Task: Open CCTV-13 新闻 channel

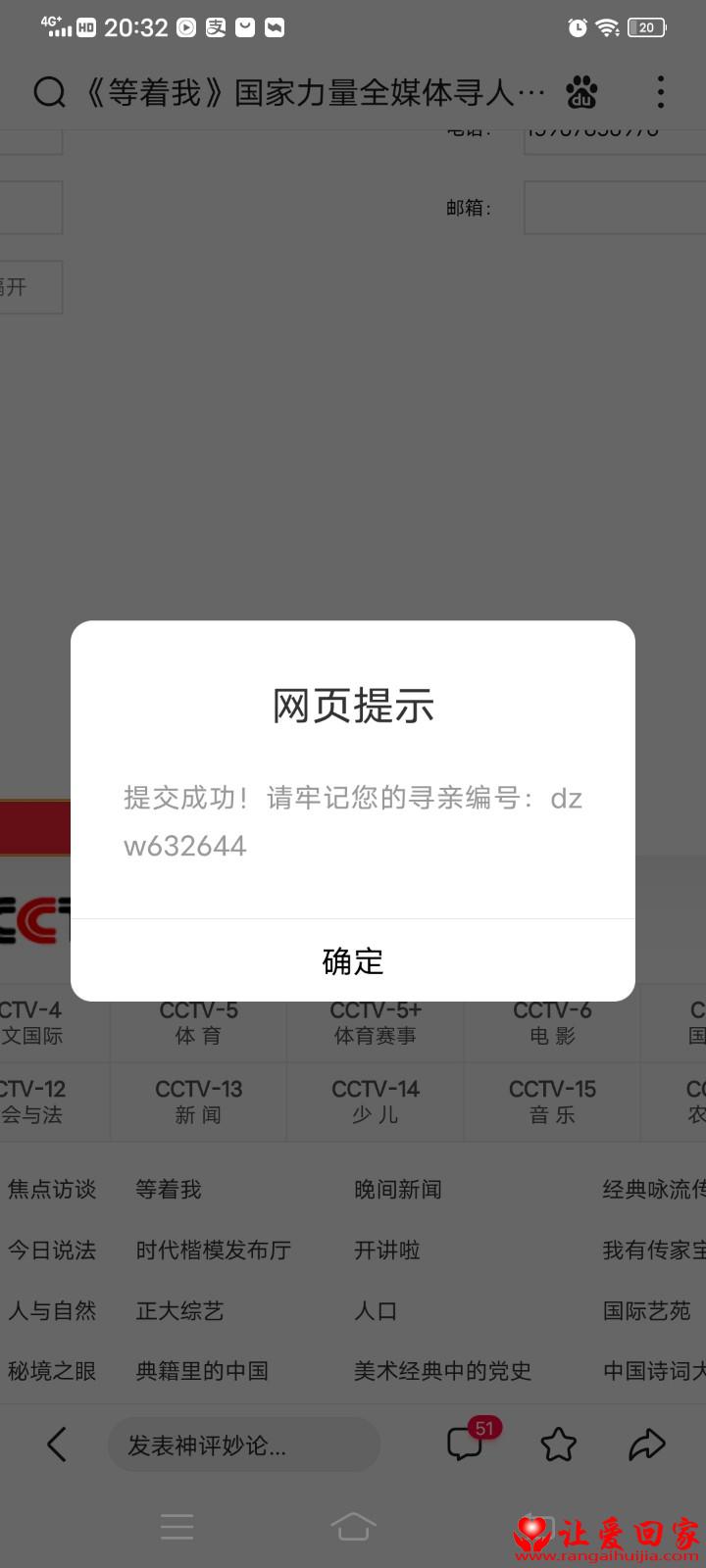Action: 199,1102
